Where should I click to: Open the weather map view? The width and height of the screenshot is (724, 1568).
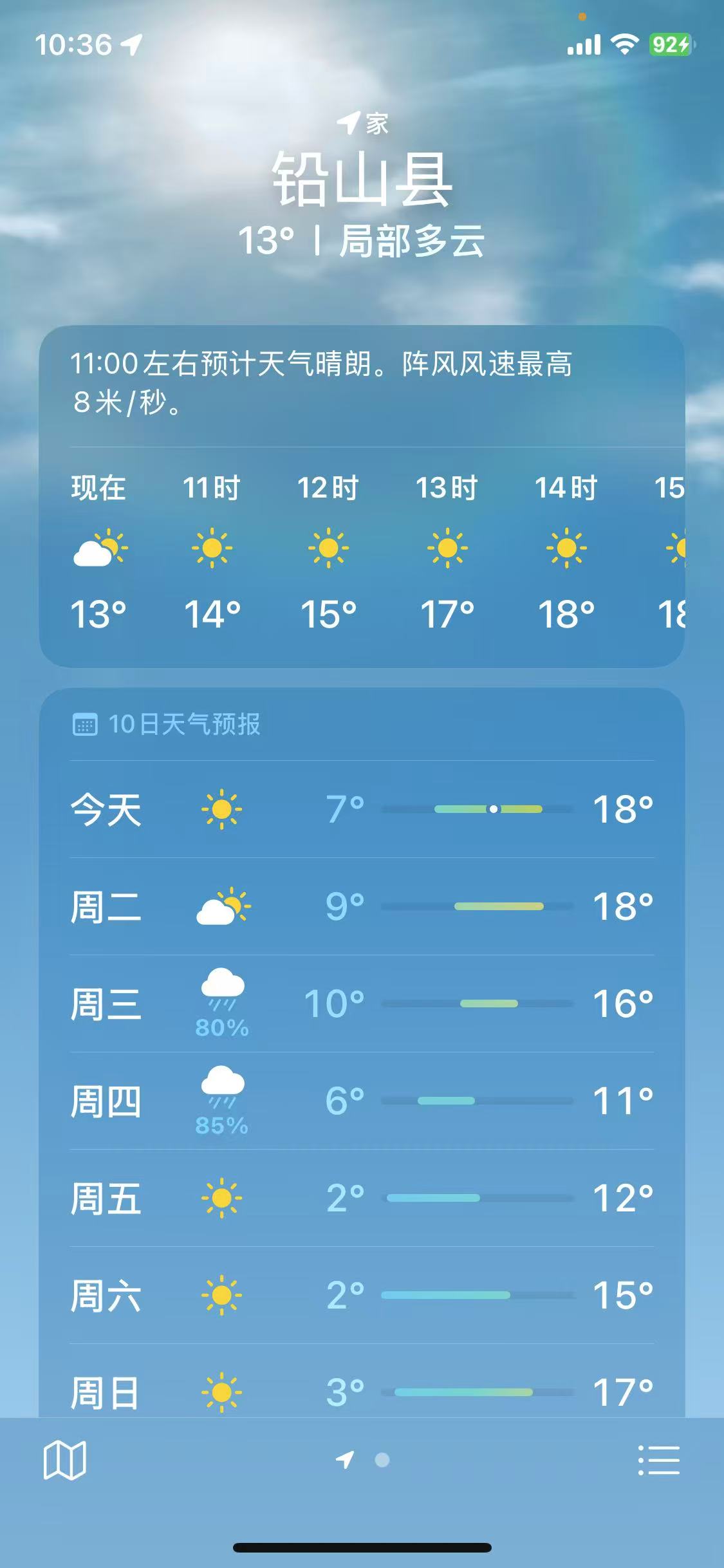(64, 1460)
